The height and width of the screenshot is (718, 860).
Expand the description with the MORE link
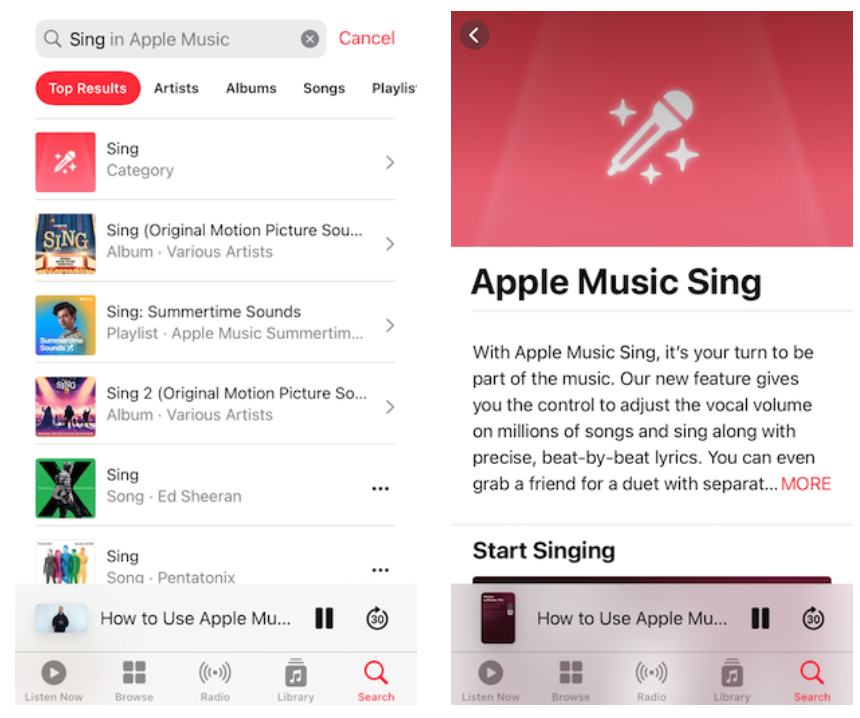[806, 484]
